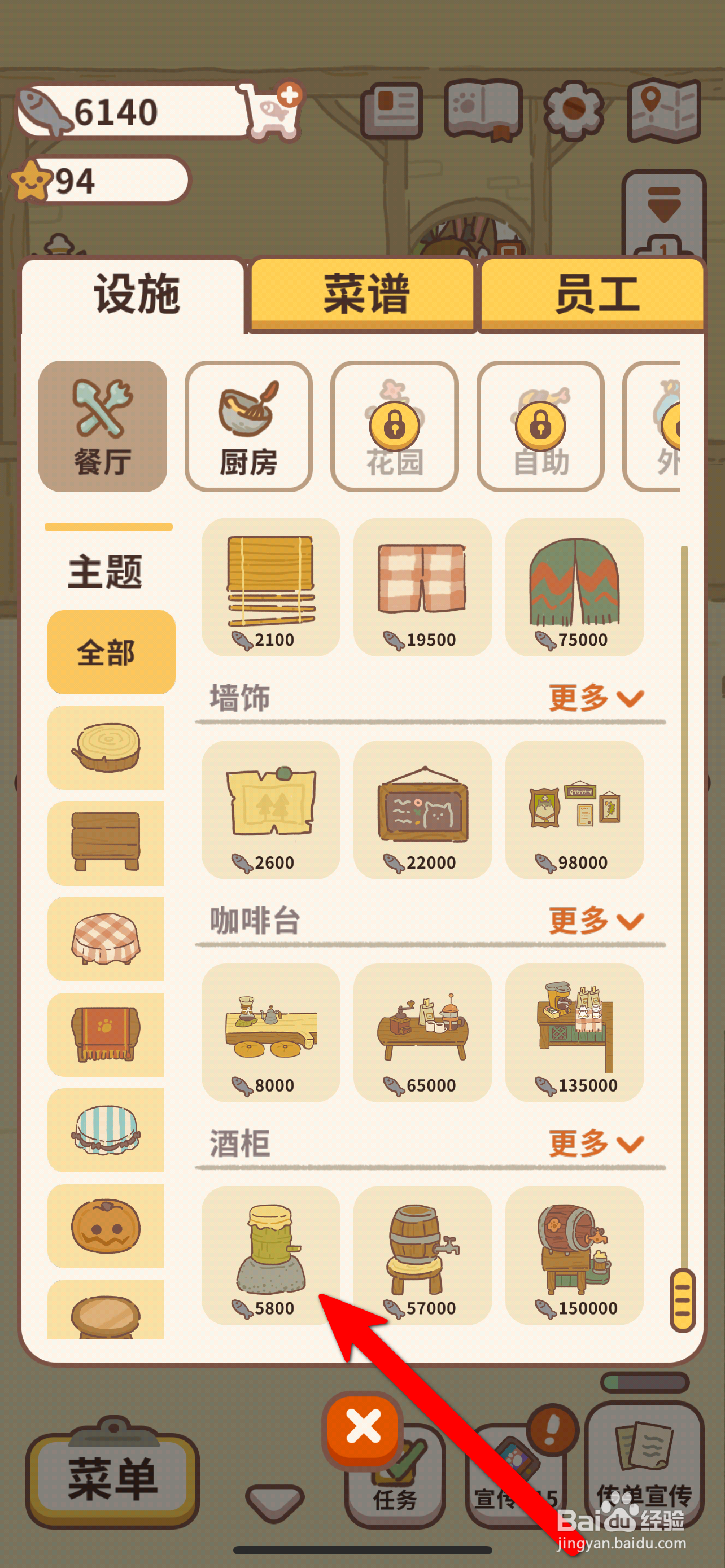Tap the locked 自助 category icon
Image resolution: width=725 pixels, height=1568 pixels.
coord(540,426)
